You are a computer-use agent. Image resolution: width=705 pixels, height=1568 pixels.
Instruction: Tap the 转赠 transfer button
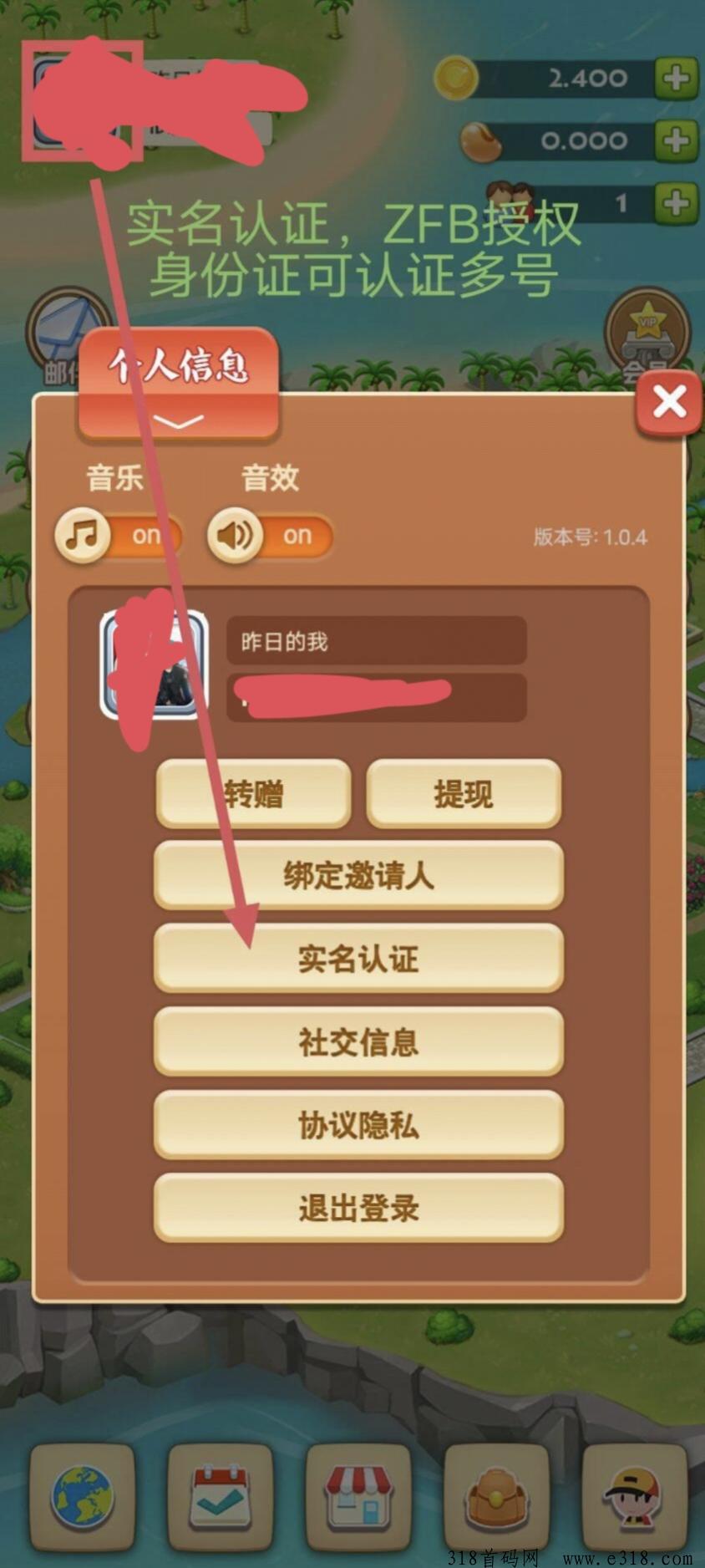[253, 793]
